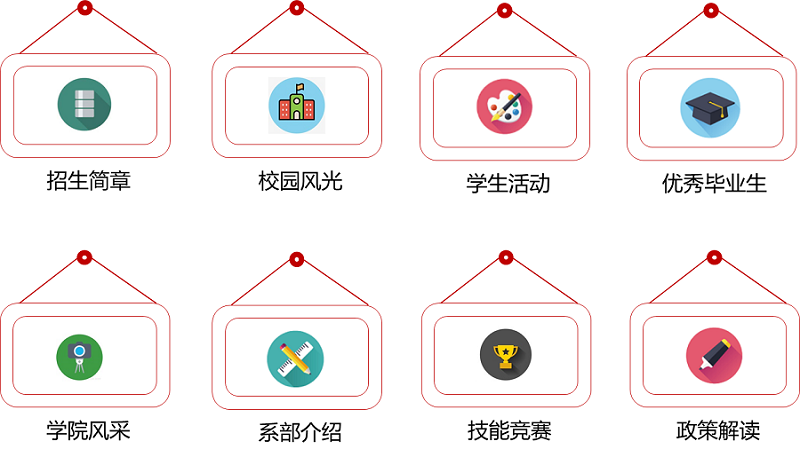Open the 校园风光 tile

click(296, 104)
